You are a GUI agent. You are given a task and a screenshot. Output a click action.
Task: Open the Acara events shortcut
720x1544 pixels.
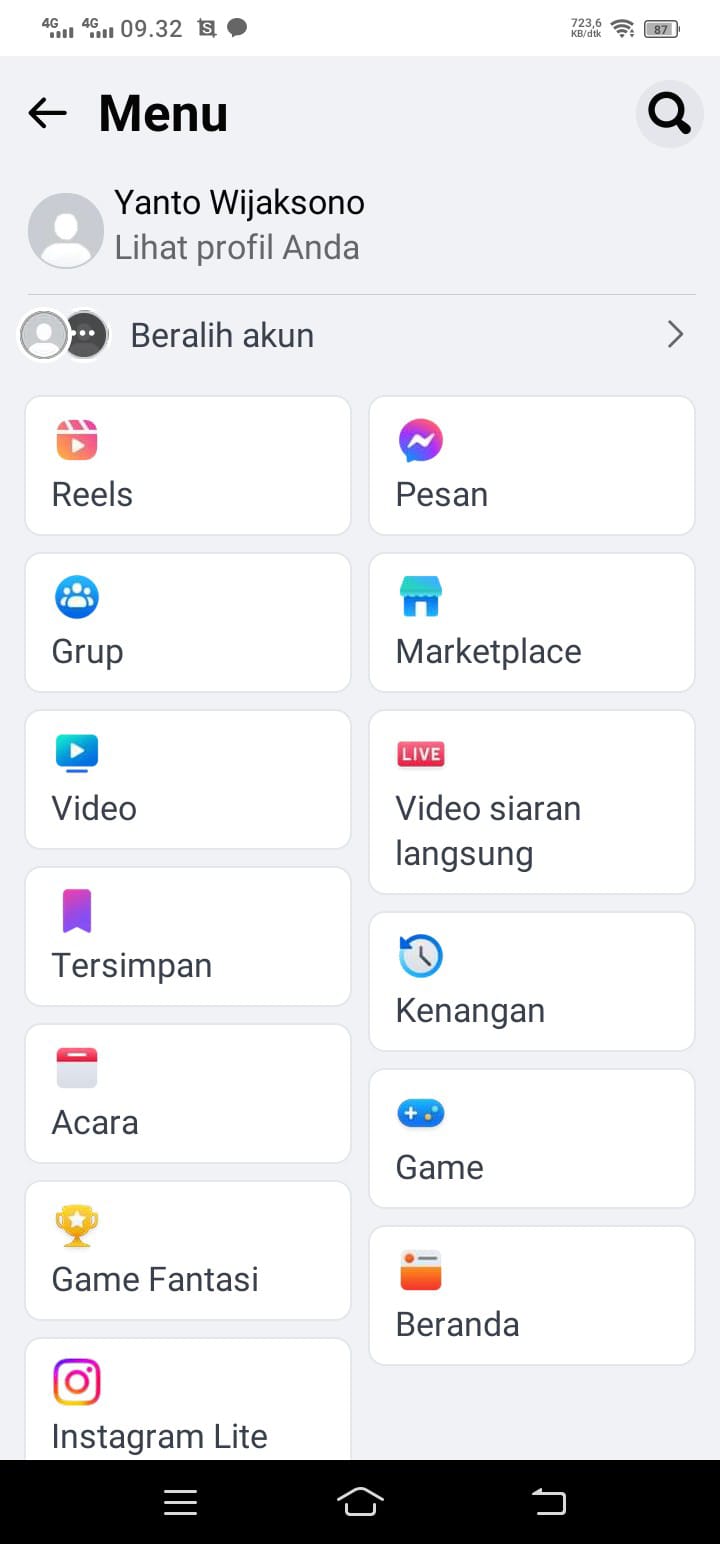click(188, 1094)
